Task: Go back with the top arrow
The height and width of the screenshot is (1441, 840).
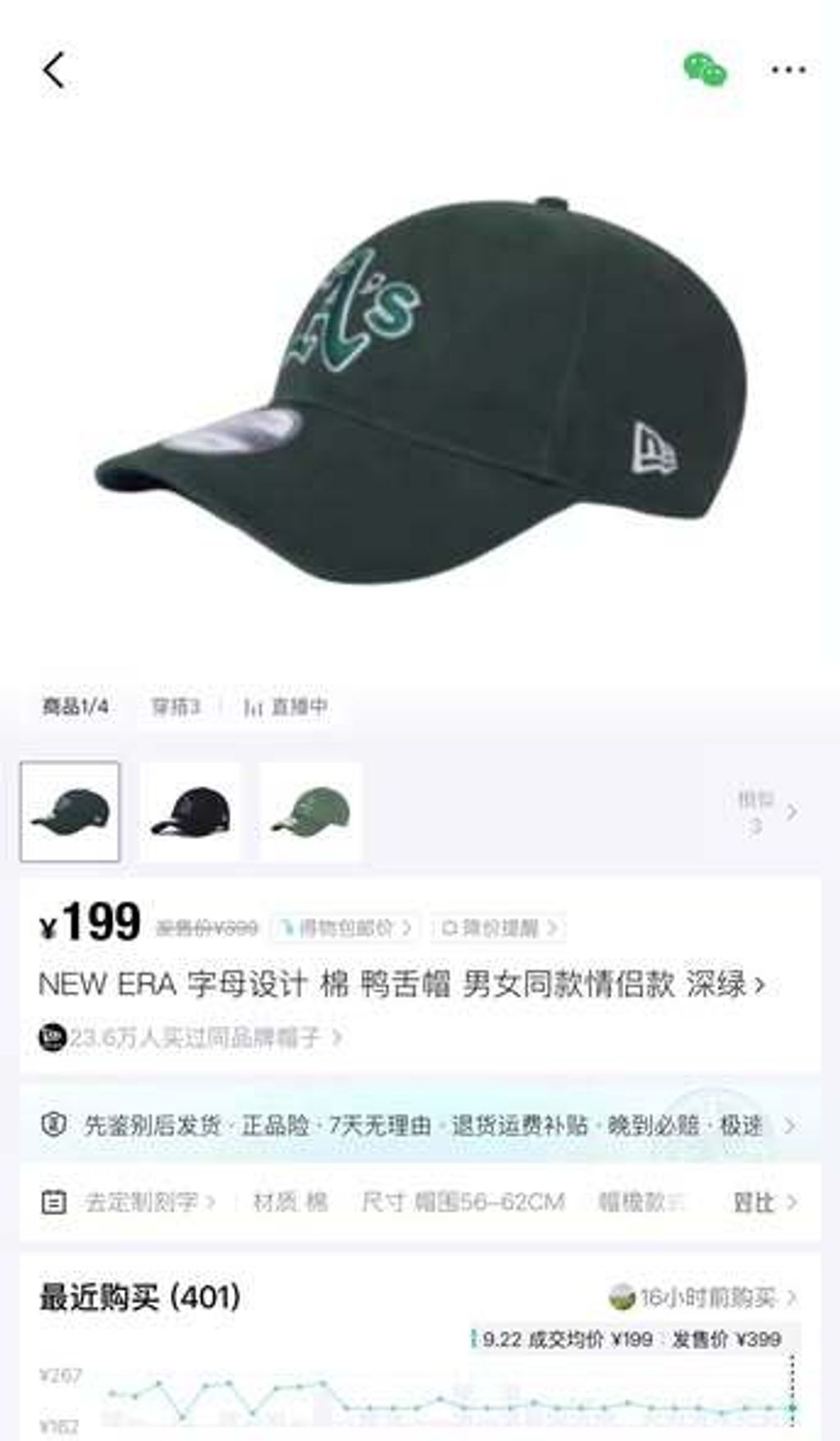Action: click(54, 70)
